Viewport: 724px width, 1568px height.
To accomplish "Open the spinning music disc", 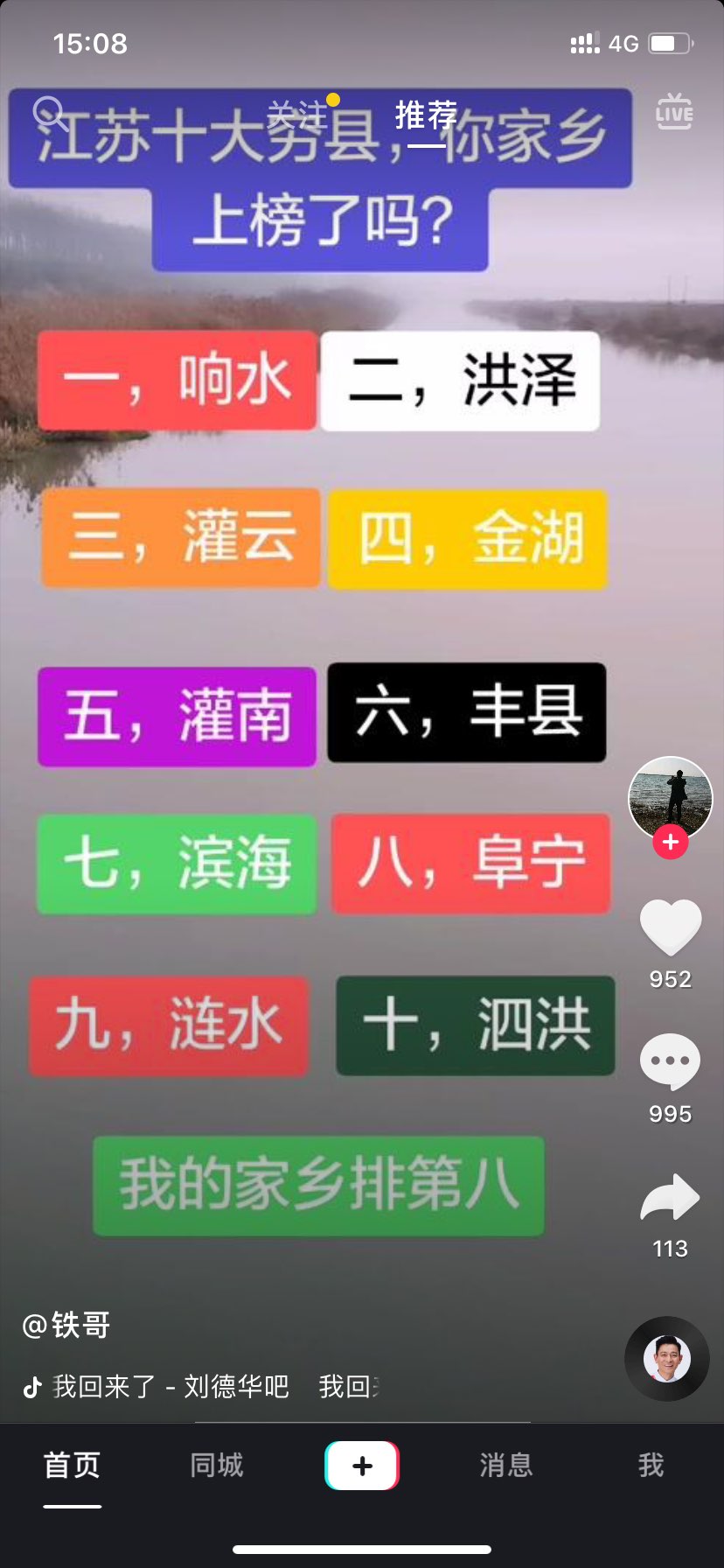I will coord(667,1358).
